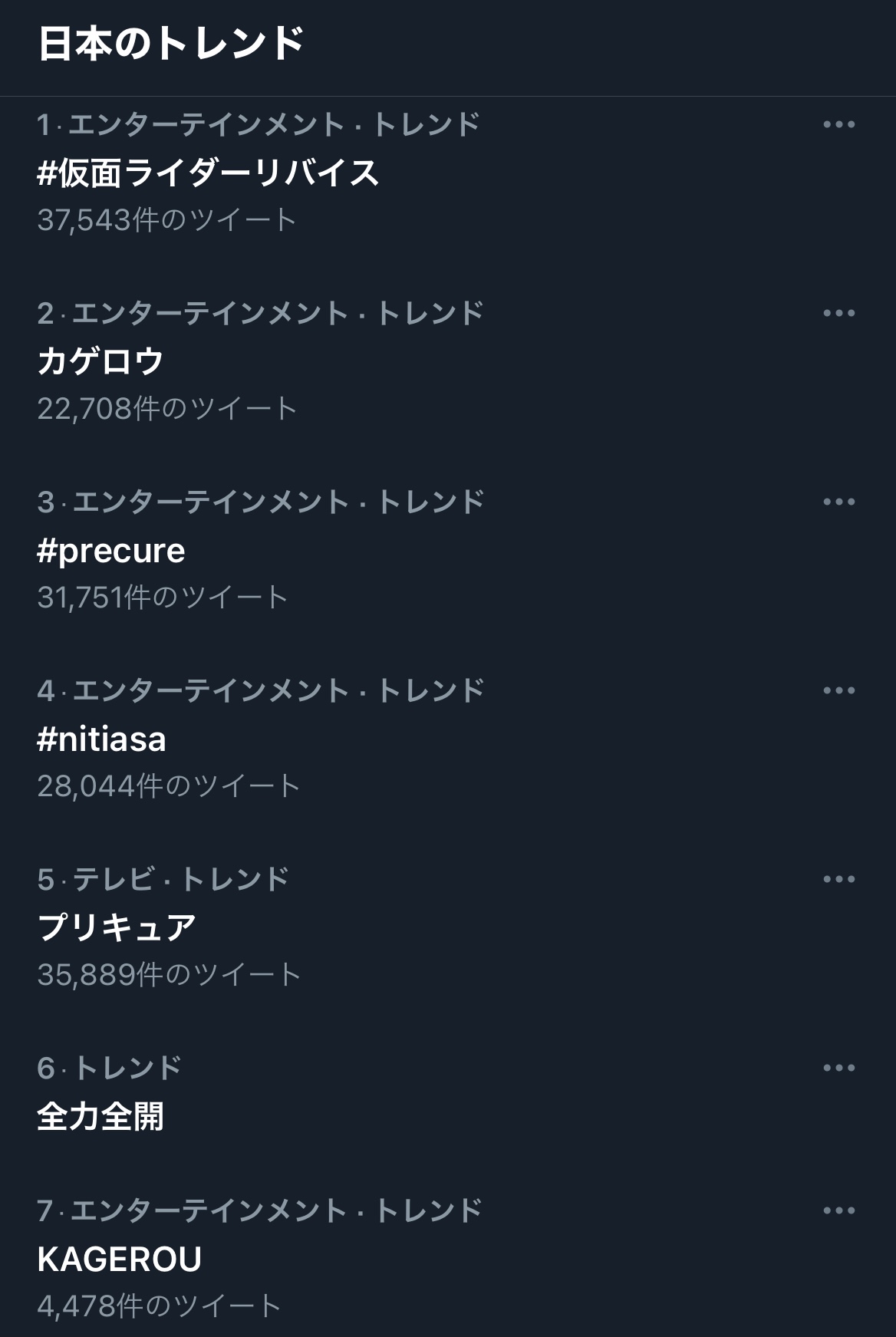Select the プリキュア trend
This screenshot has width=896, height=1337.
(x=117, y=927)
